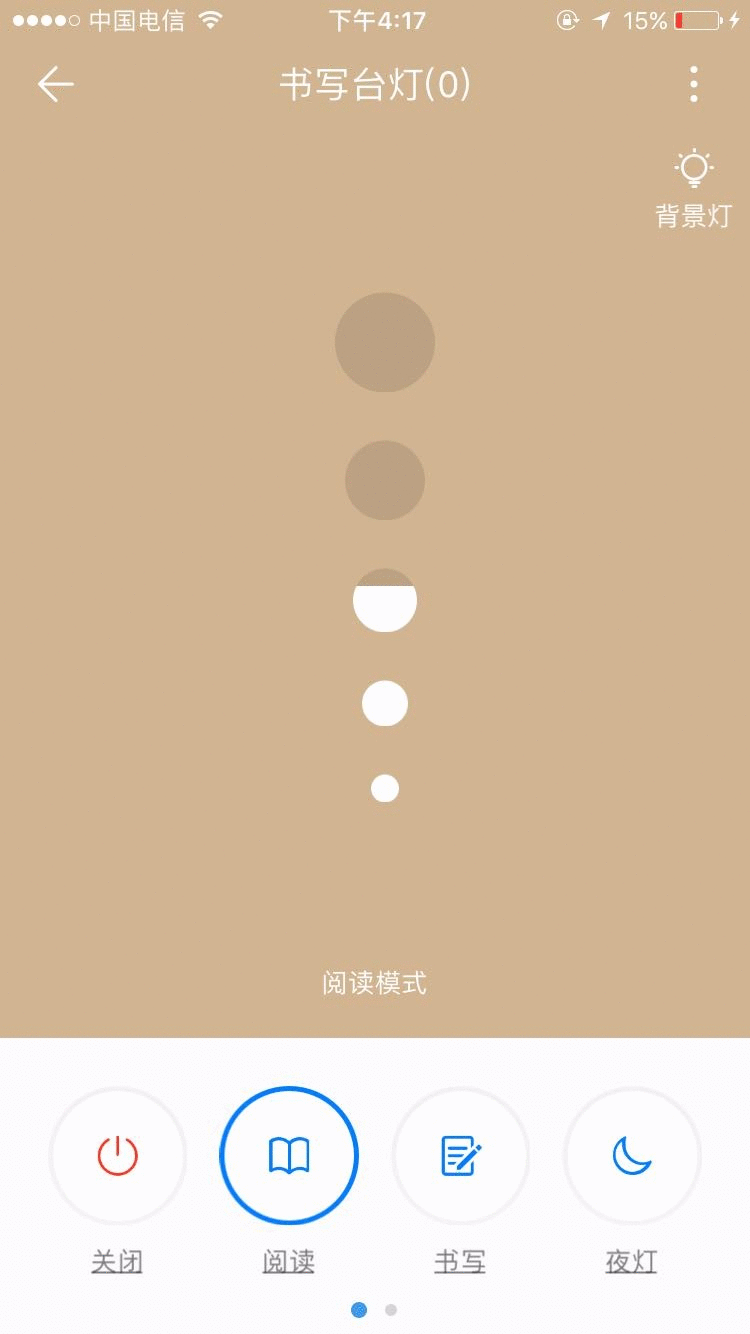
Task: Open the three-dot overflow menu
Action: [694, 85]
